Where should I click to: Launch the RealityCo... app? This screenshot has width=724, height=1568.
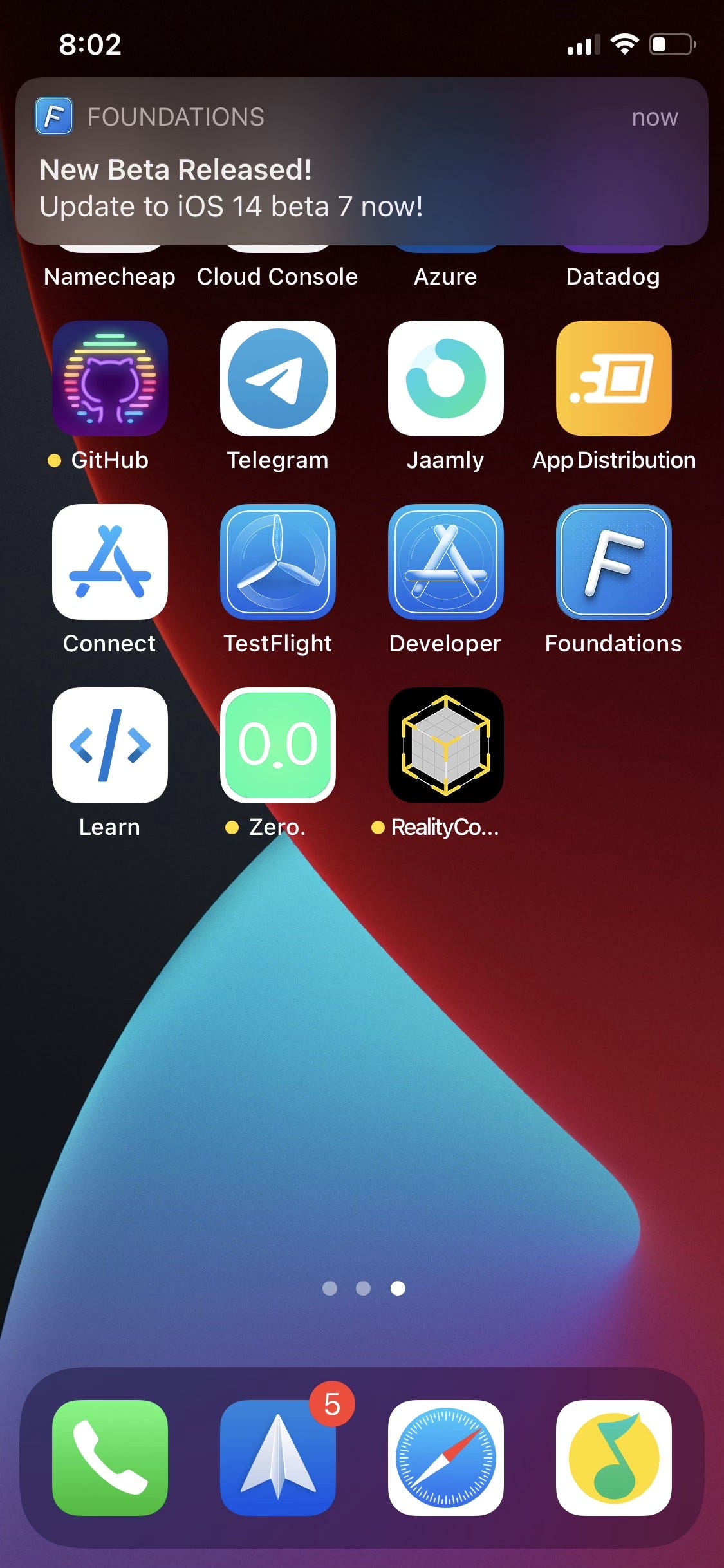coord(445,745)
